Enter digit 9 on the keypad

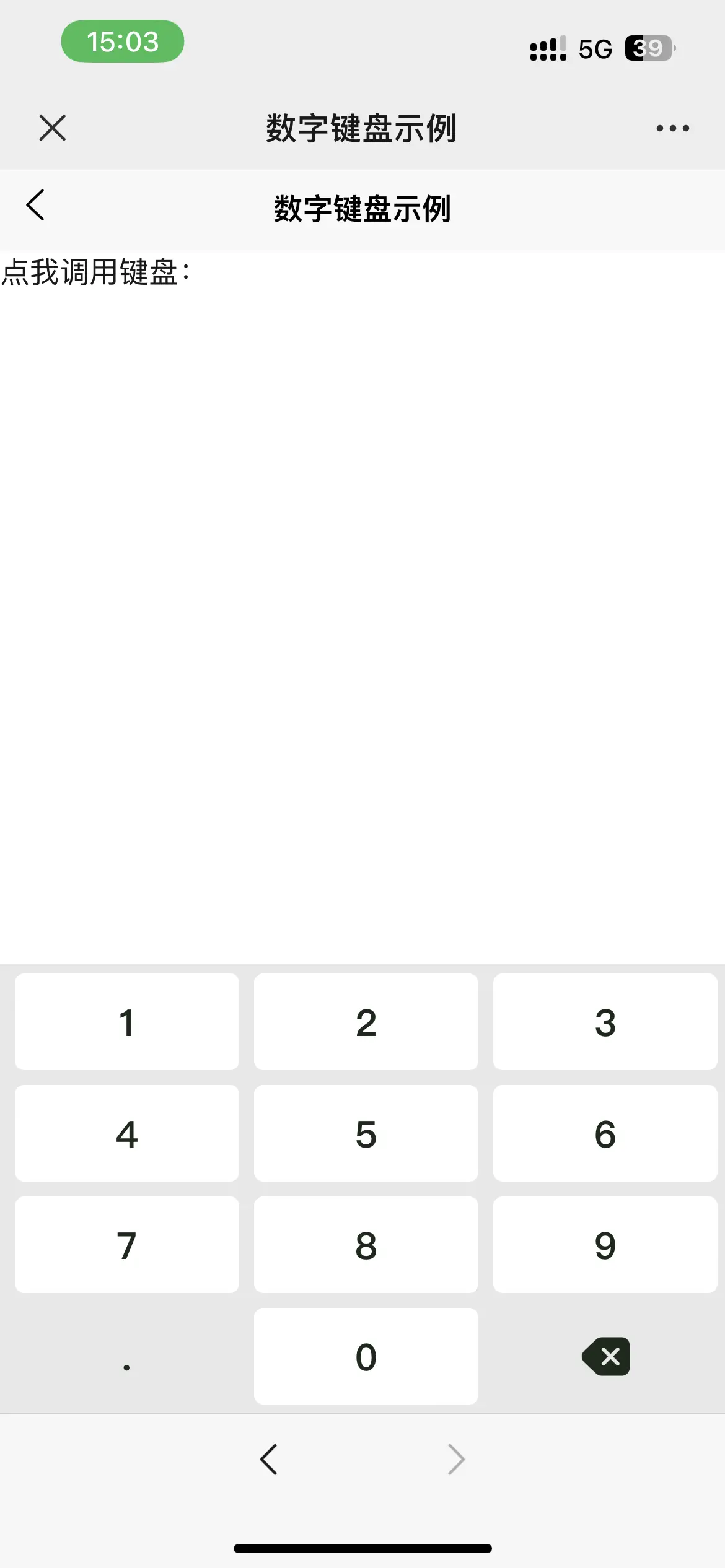click(x=605, y=1245)
